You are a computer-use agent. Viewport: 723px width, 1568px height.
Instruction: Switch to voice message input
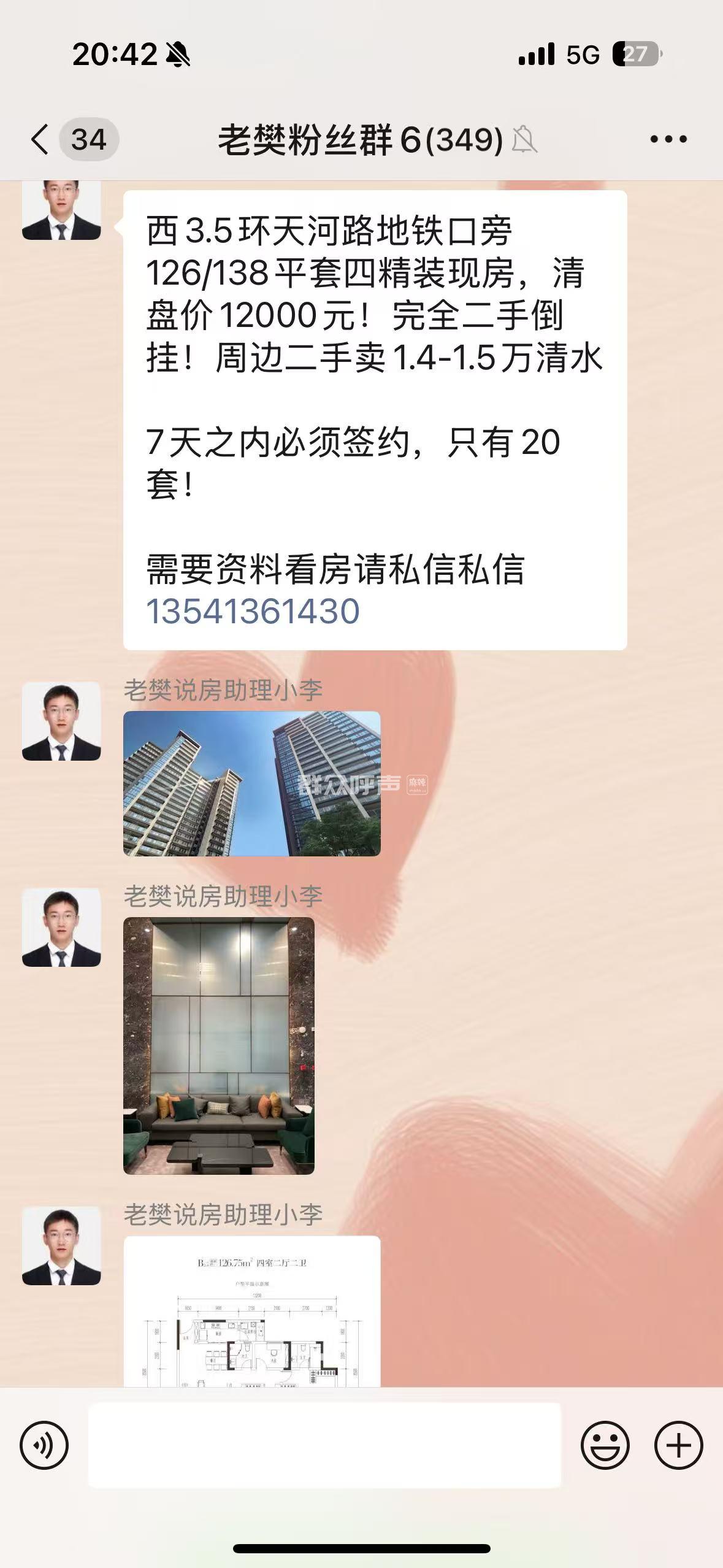(x=44, y=1445)
